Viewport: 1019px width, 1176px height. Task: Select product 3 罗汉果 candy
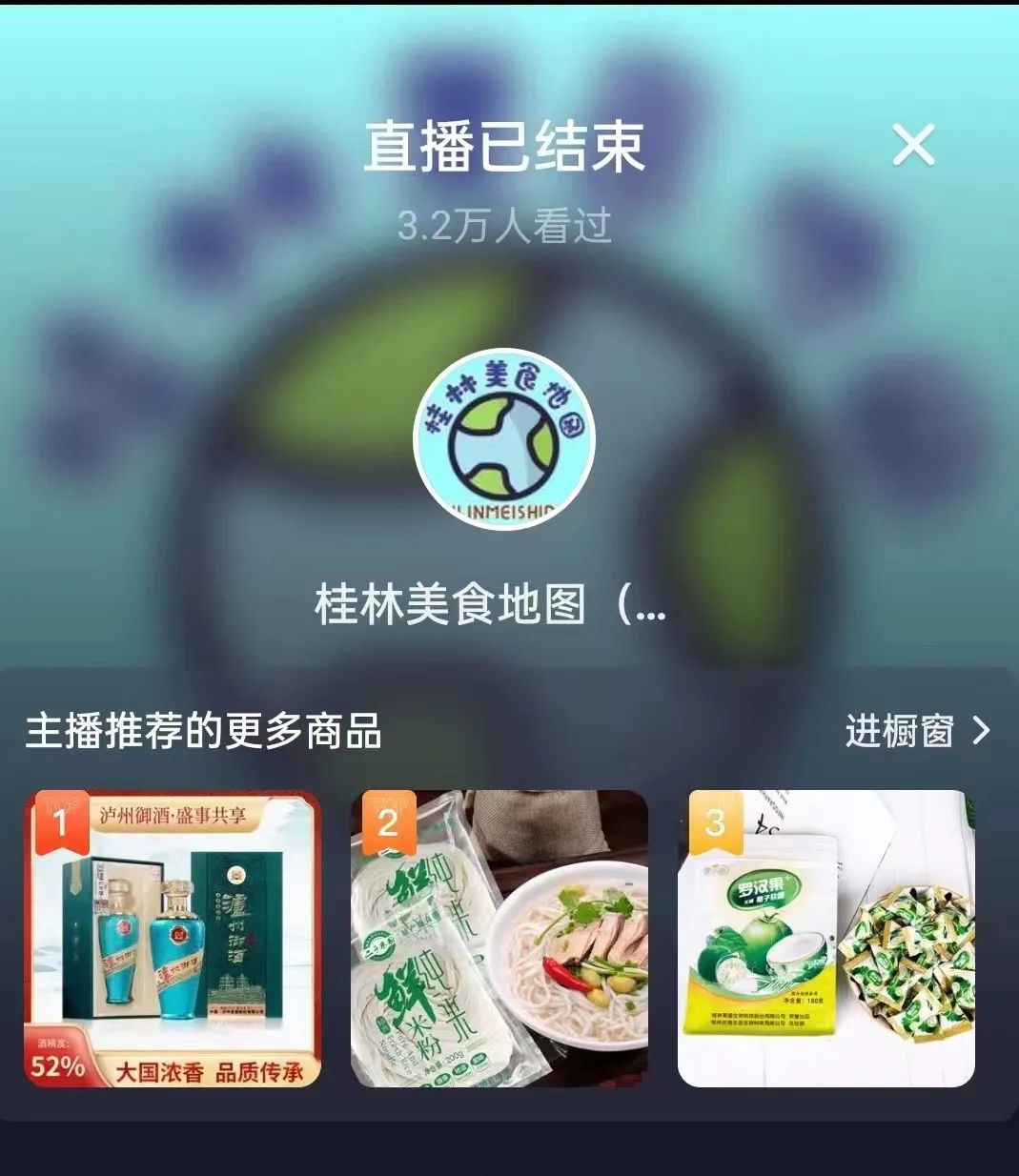coord(825,939)
